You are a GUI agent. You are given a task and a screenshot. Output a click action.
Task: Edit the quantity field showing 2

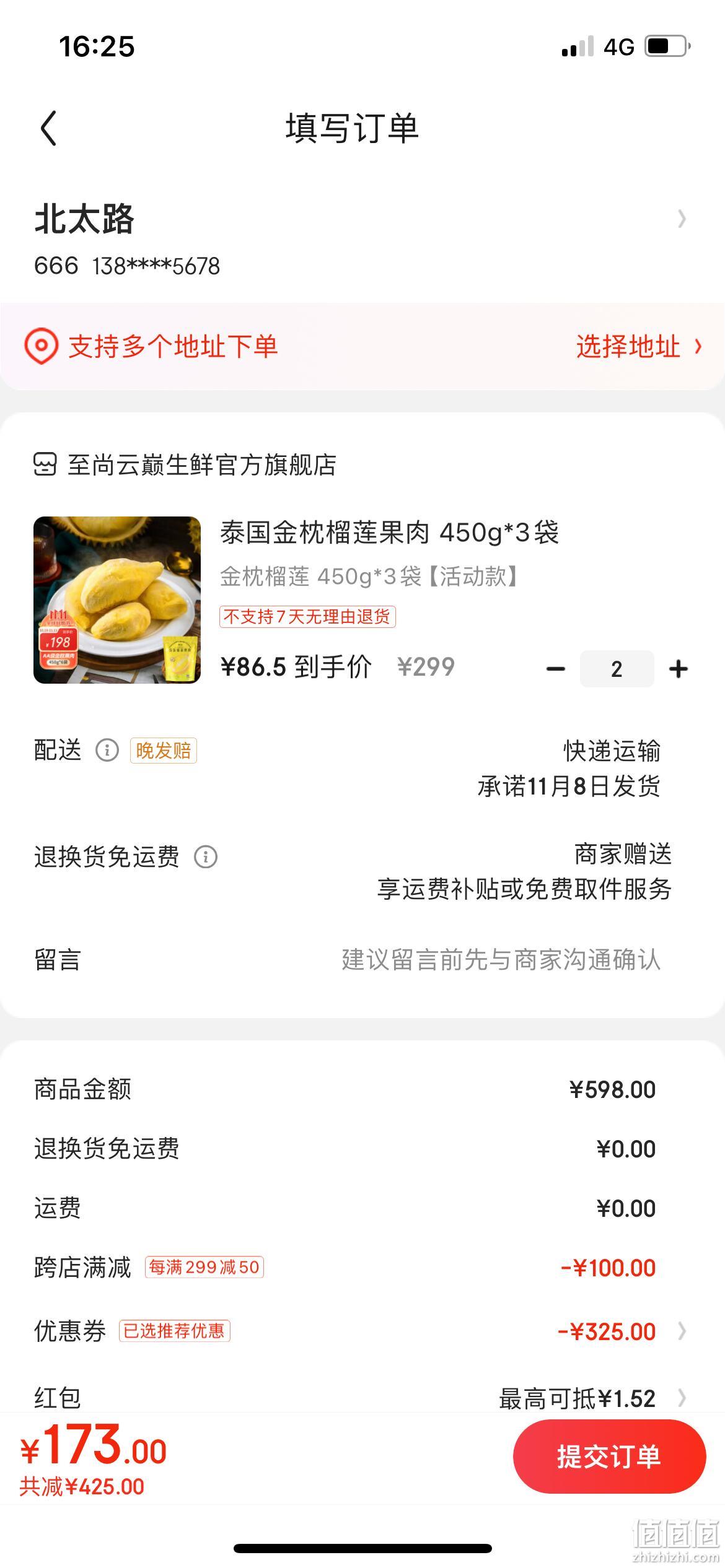[x=617, y=669]
